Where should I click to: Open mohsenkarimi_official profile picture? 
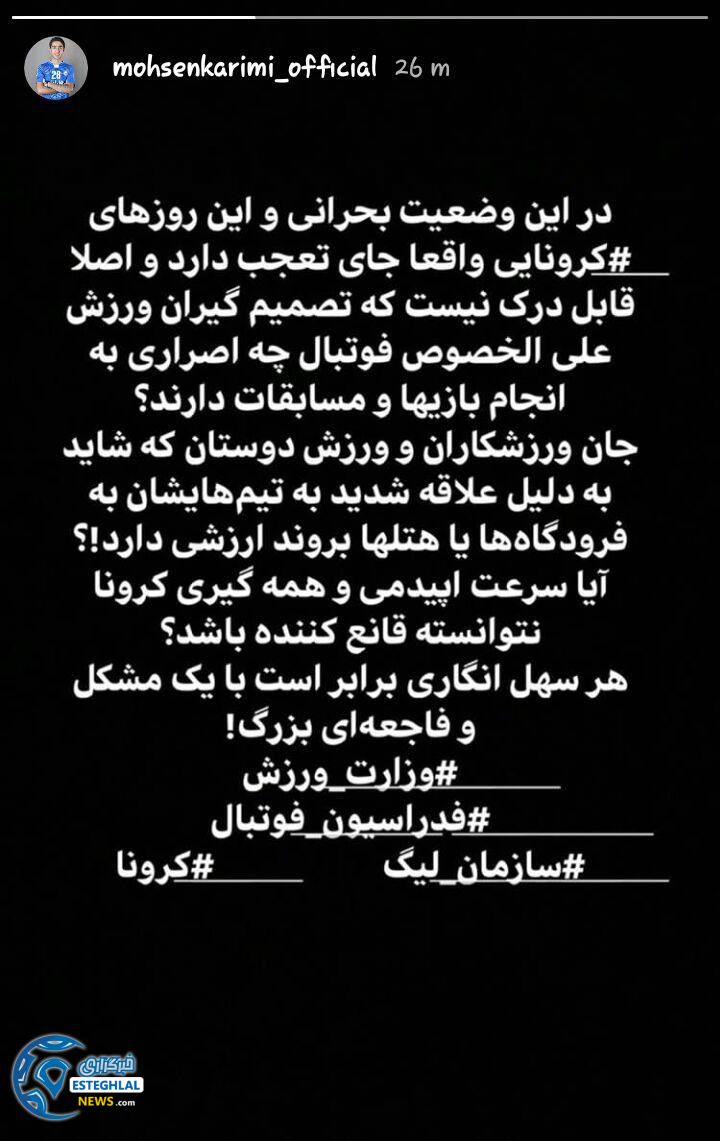pyautogui.click(x=57, y=67)
